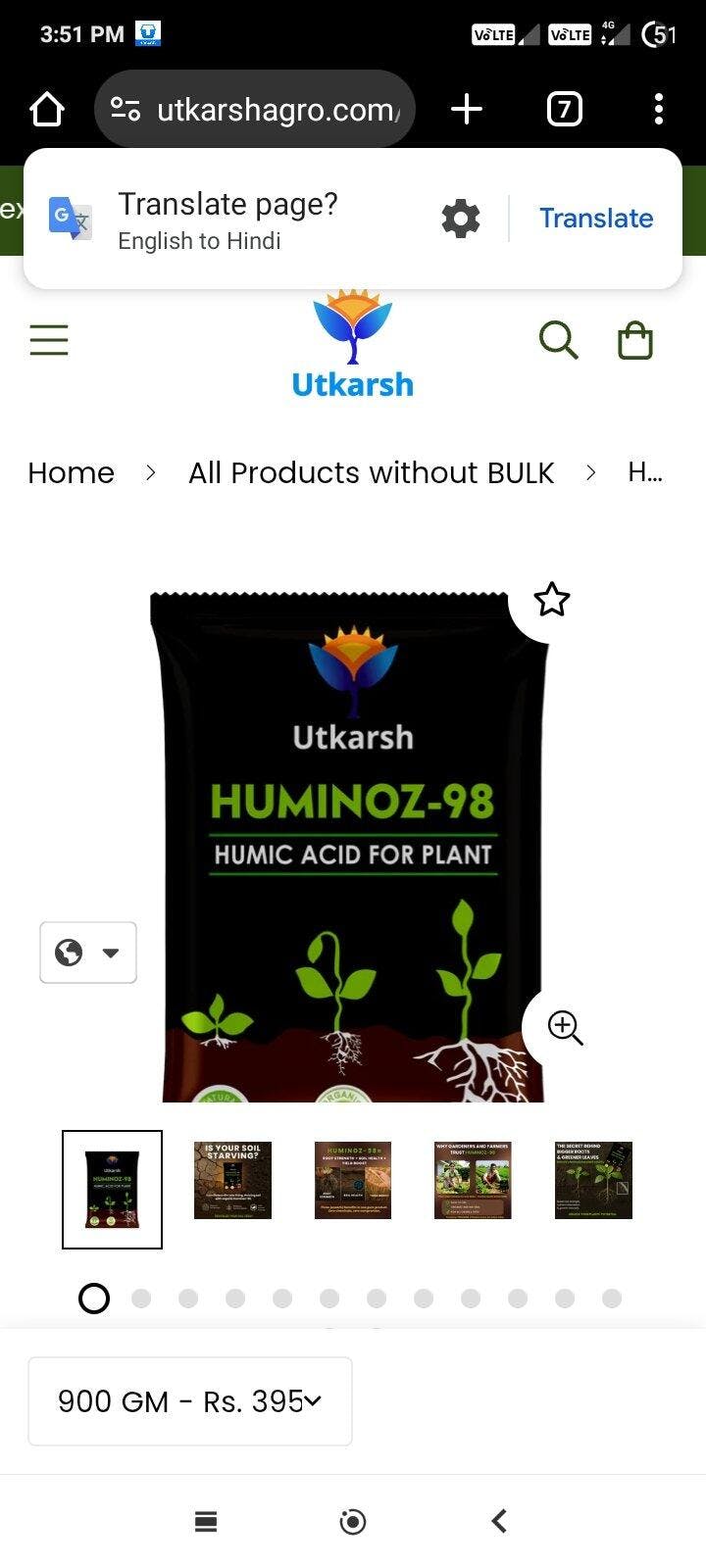Open the 900 GM - Rs. 395 size dropdown
This screenshot has height=1568, width=706.
pyautogui.click(x=190, y=1401)
